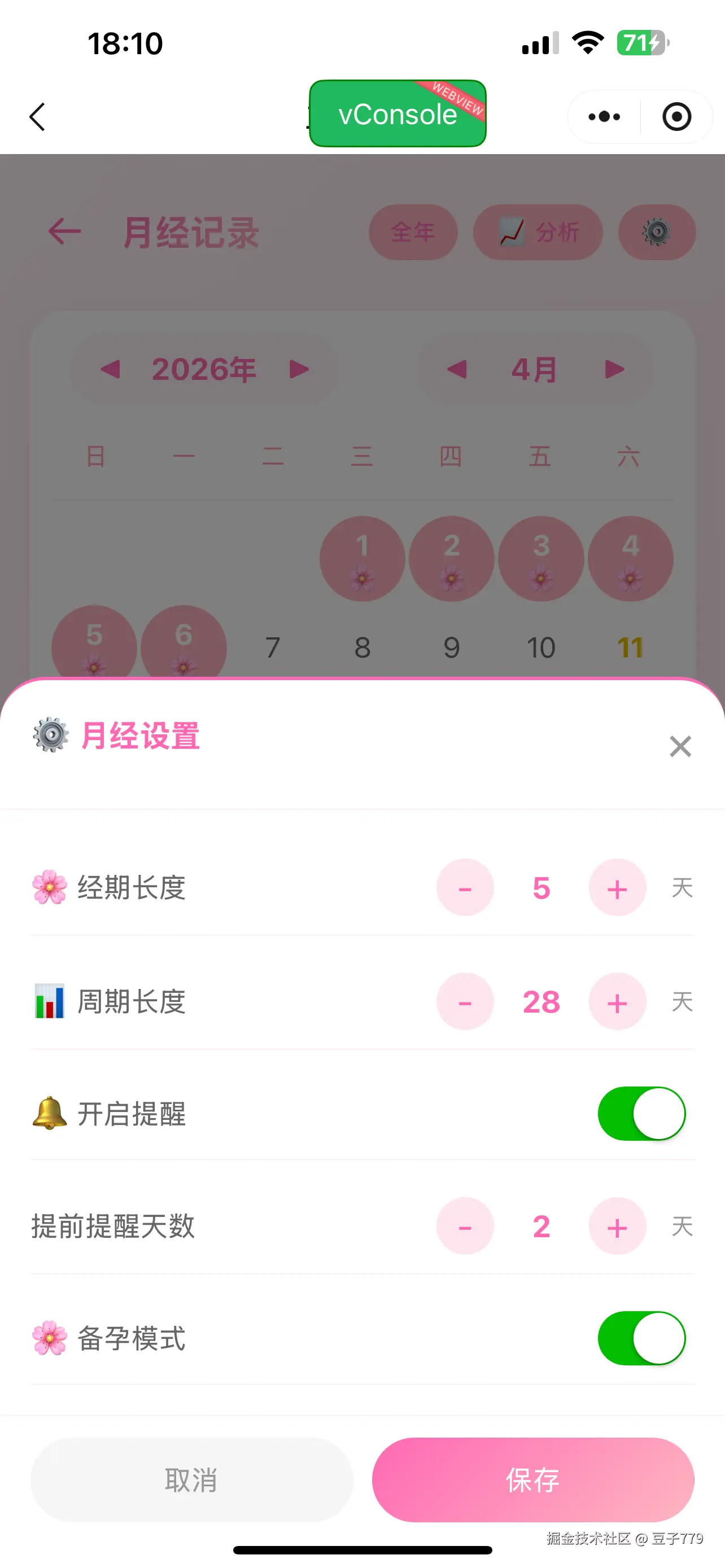
Task: Close the mini program via the circle icon
Action: 676,116
